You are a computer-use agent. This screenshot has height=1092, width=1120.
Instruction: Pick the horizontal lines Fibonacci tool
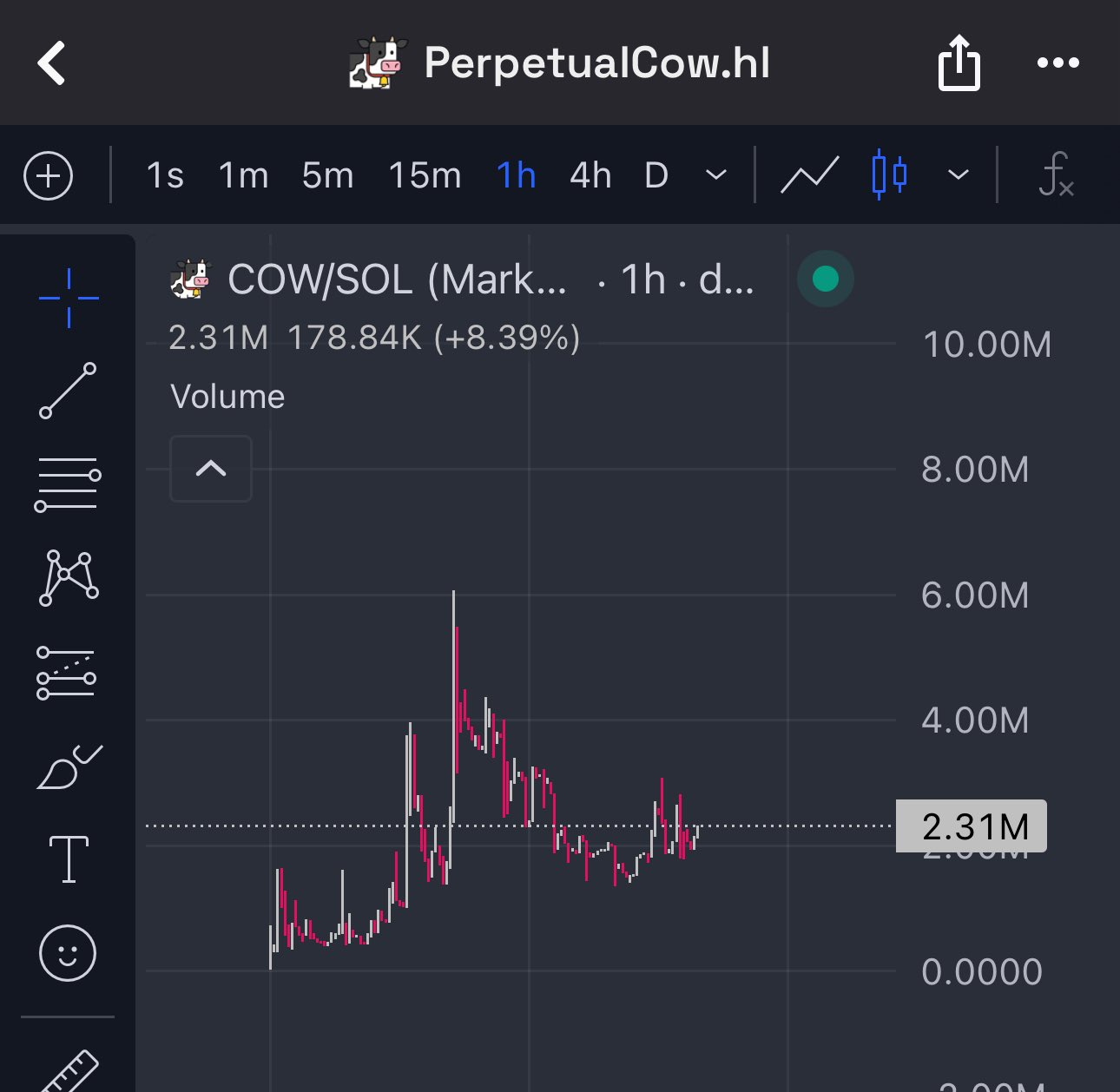(x=68, y=484)
